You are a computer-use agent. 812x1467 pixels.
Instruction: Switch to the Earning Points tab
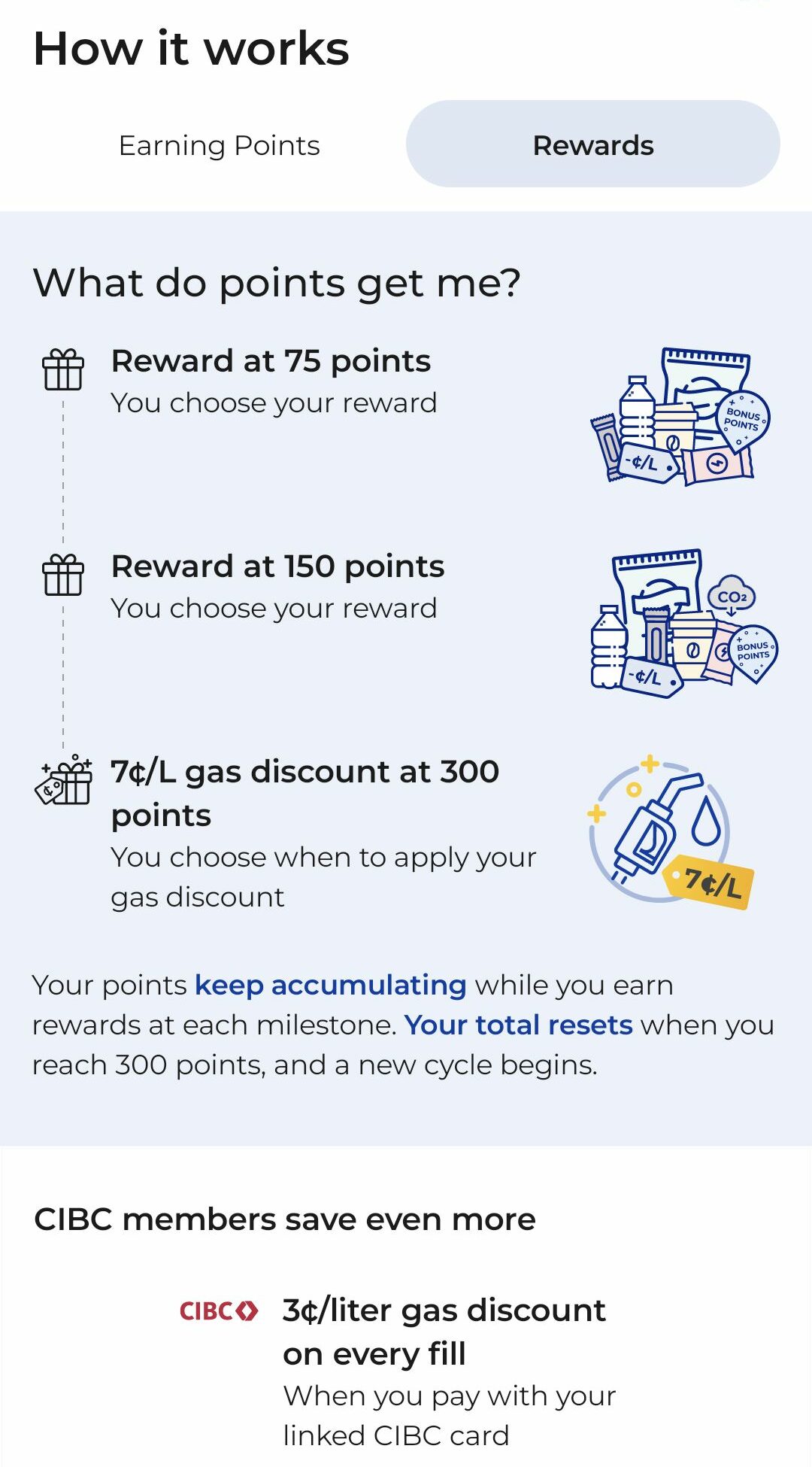coord(219,144)
